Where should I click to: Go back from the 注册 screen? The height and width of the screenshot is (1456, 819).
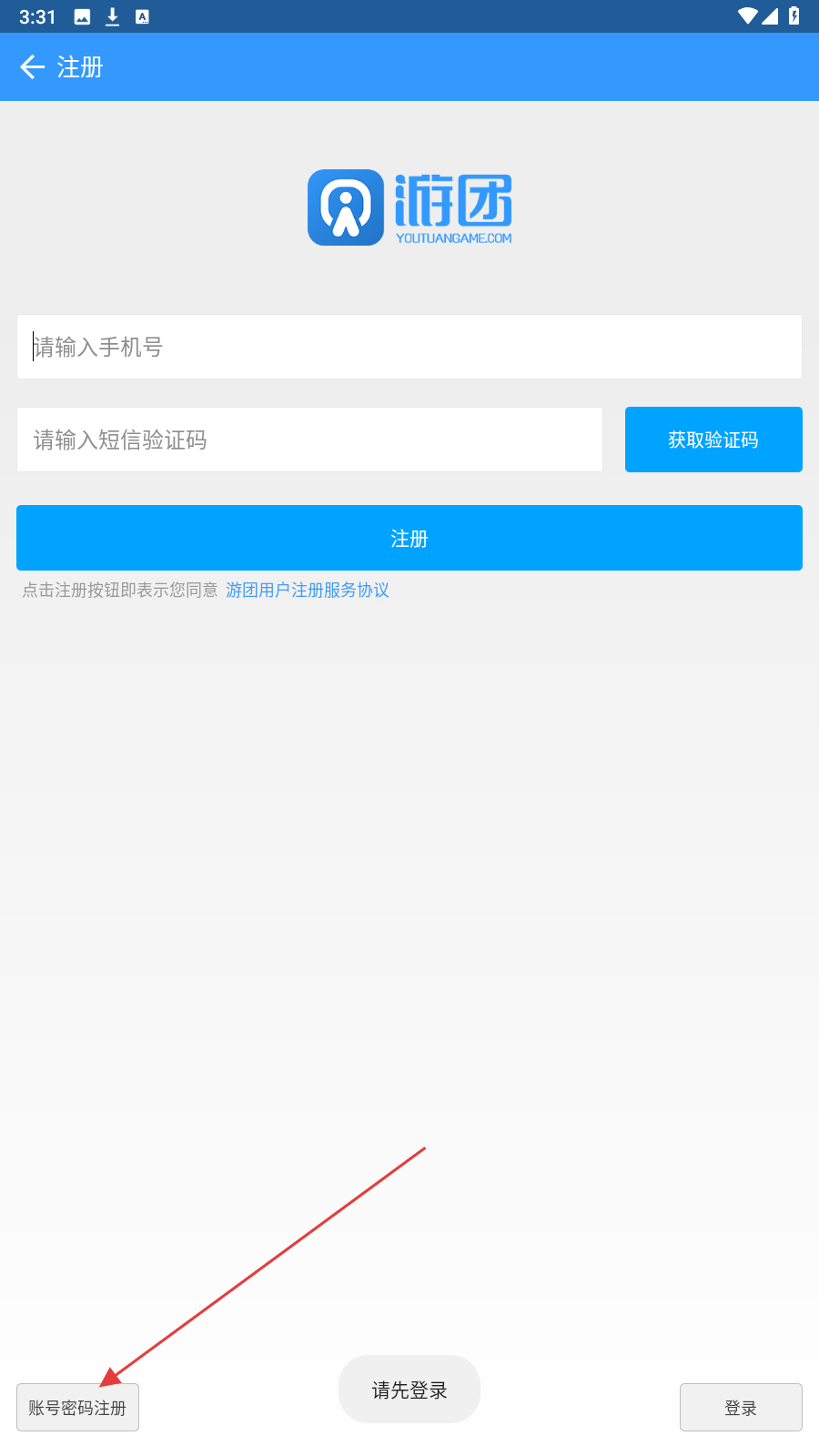pyautogui.click(x=32, y=67)
